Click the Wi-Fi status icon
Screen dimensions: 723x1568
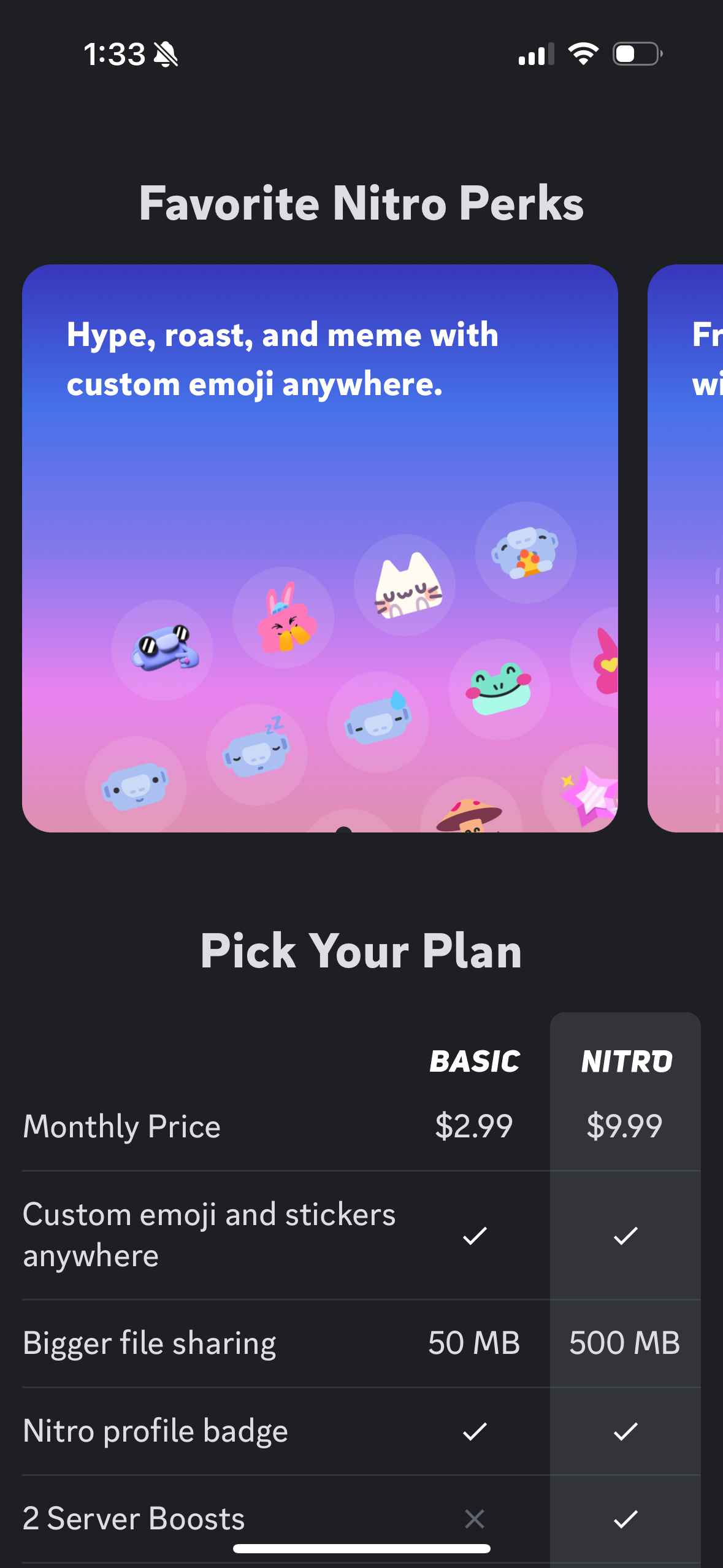[584, 54]
